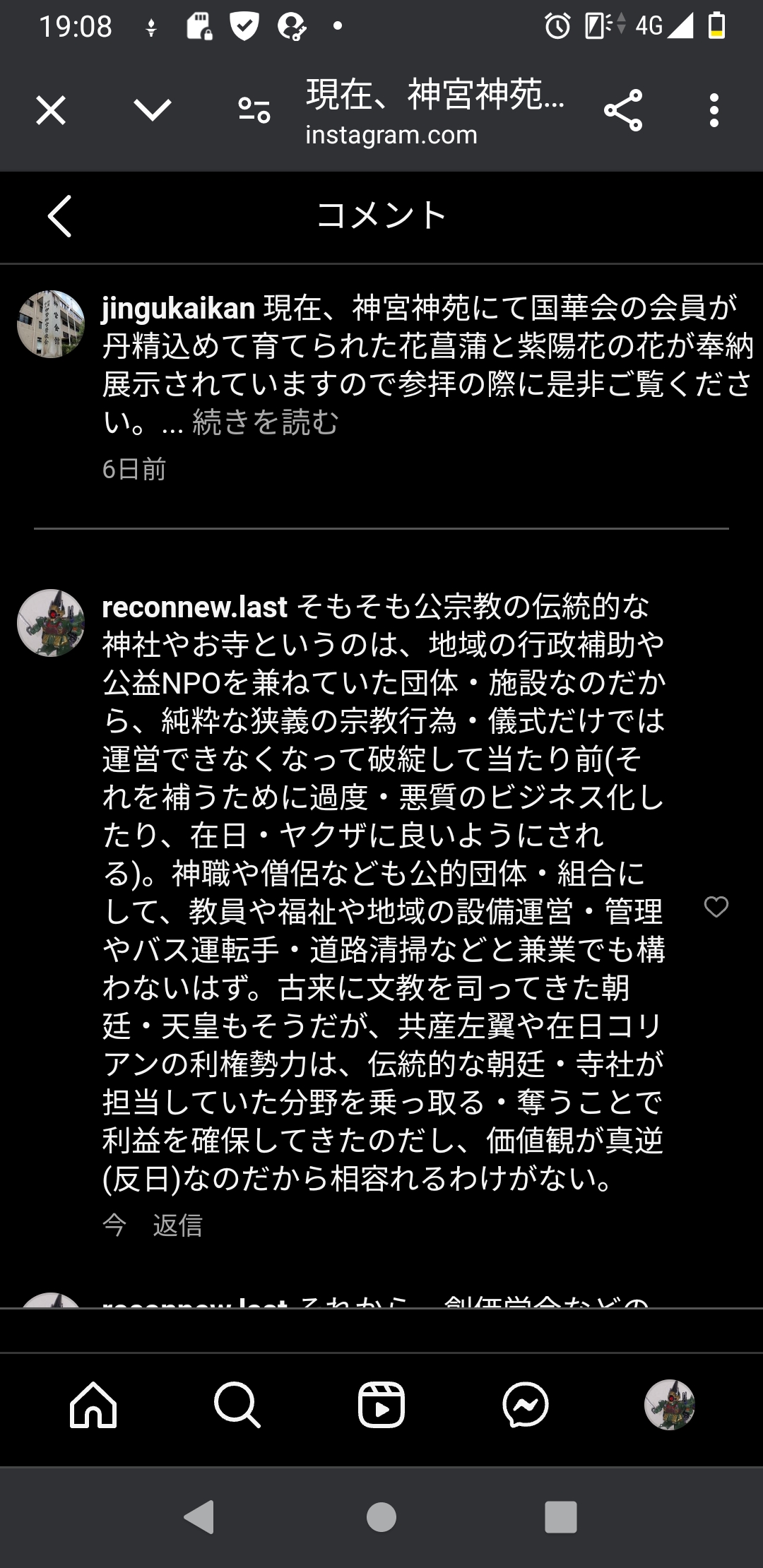This screenshot has height=1568, width=763.
Task: Expand caption with 続きを読む
Action: (x=266, y=422)
